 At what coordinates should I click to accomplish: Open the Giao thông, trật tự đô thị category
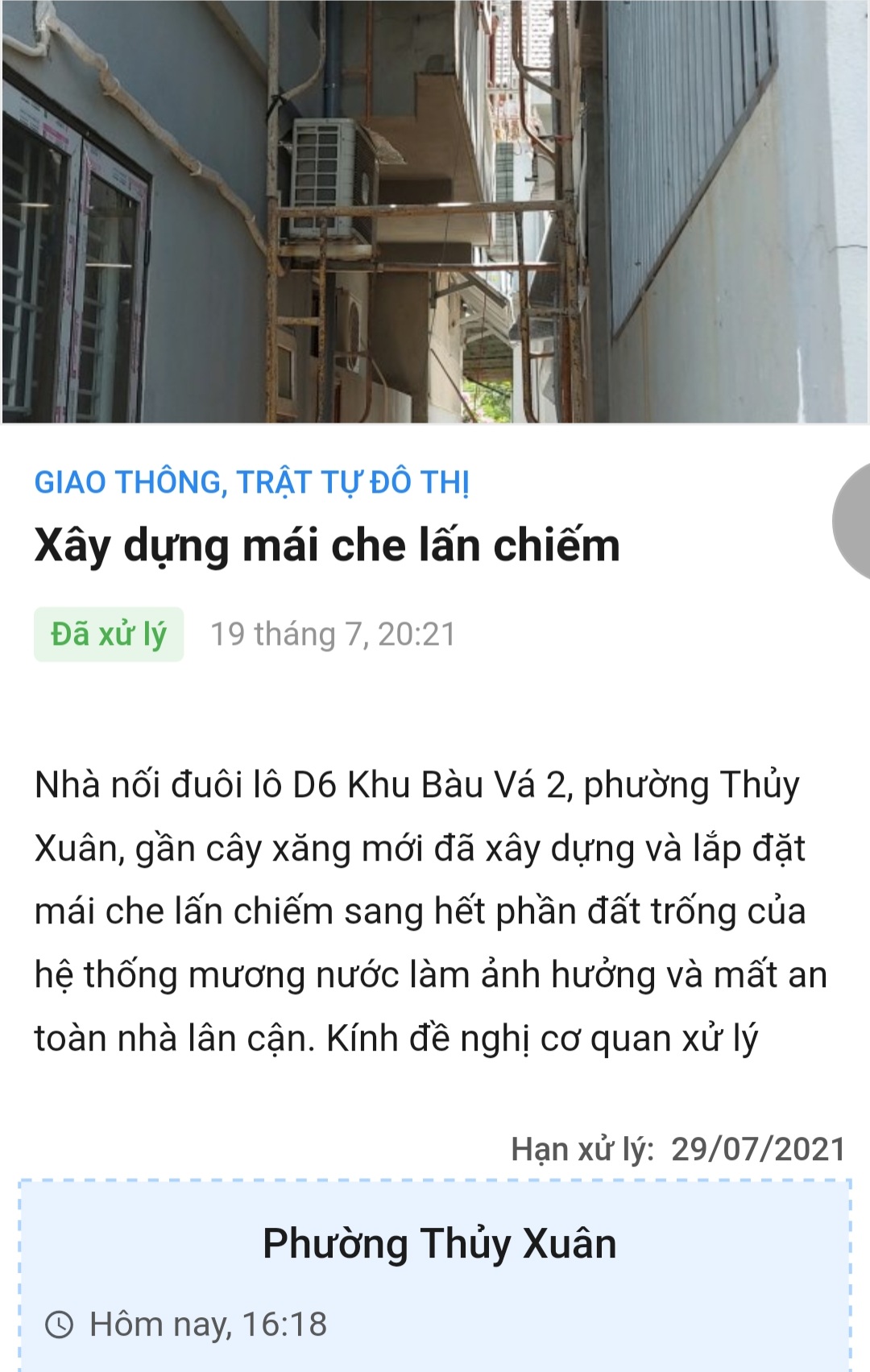pyautogui.click(x=251, y=482)
